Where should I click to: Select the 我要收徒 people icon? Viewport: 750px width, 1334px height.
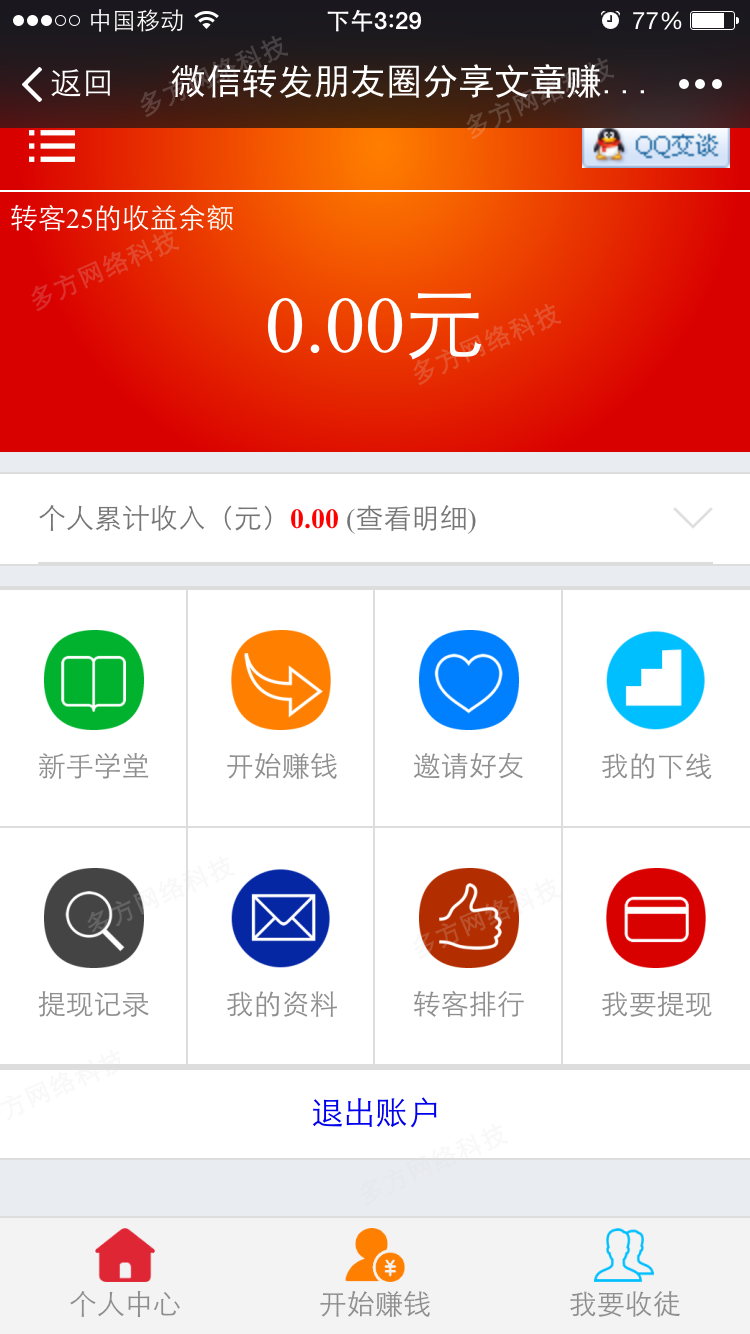pos(623,1250)
